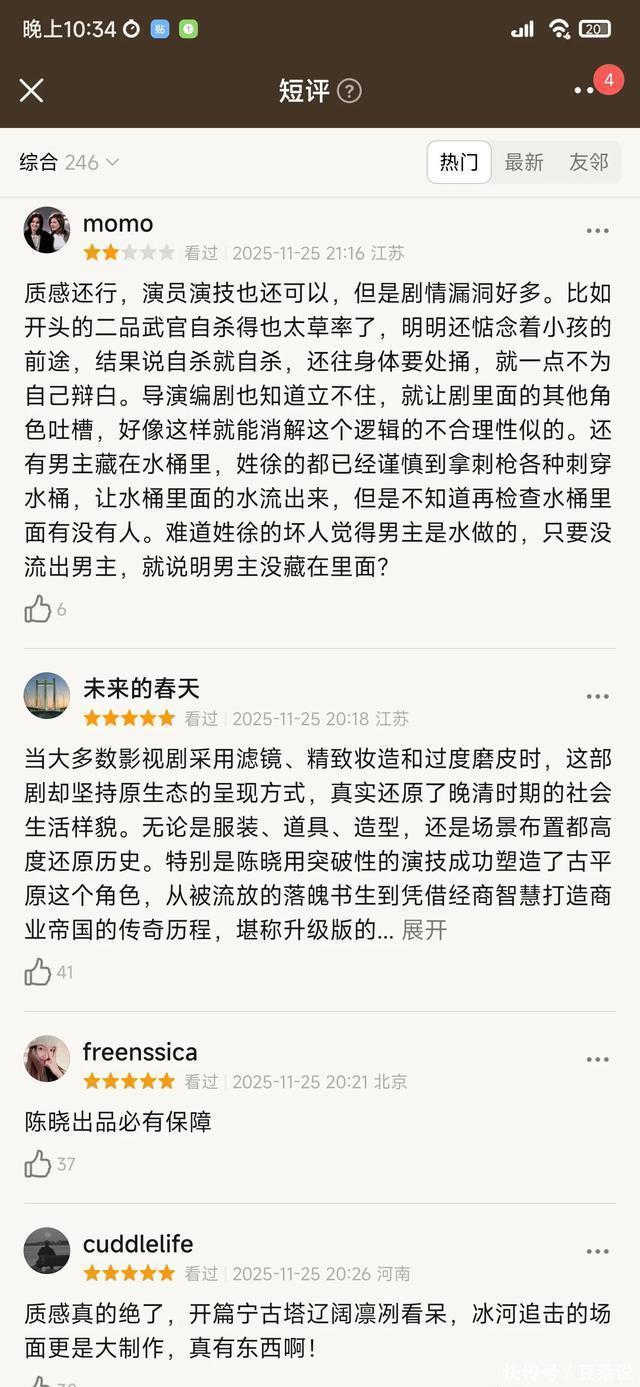
Task: View cuddlelife's profile avatar
Action: click(x=47, y=1251)
